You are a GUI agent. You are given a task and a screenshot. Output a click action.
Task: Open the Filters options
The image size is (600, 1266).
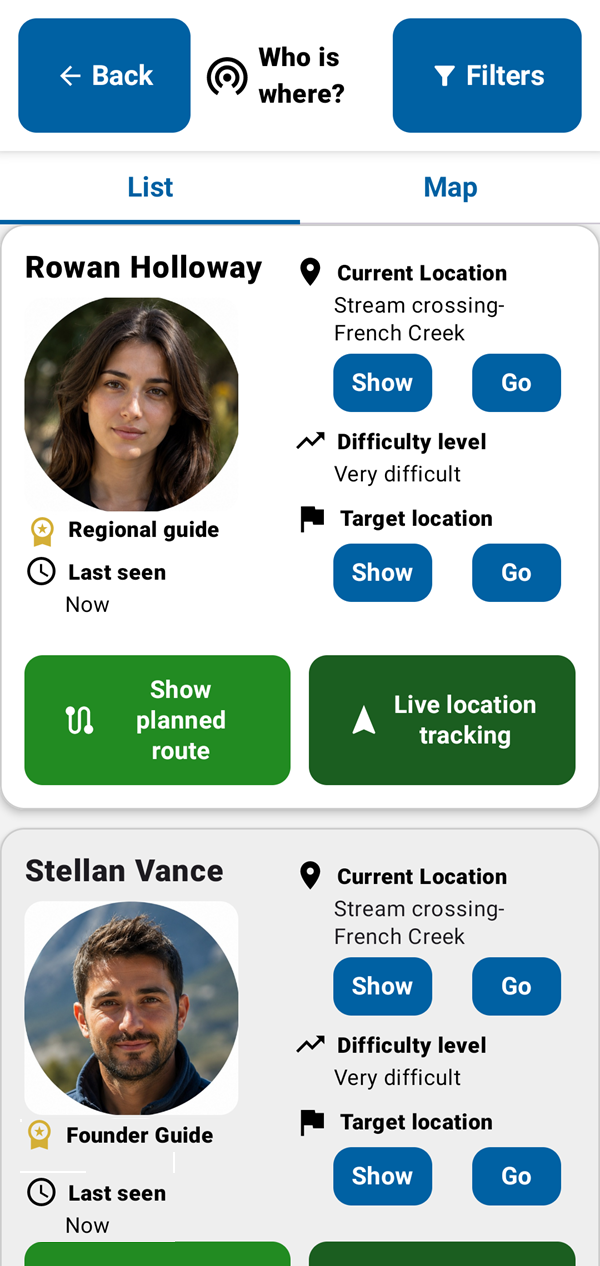tap(487, 75)
